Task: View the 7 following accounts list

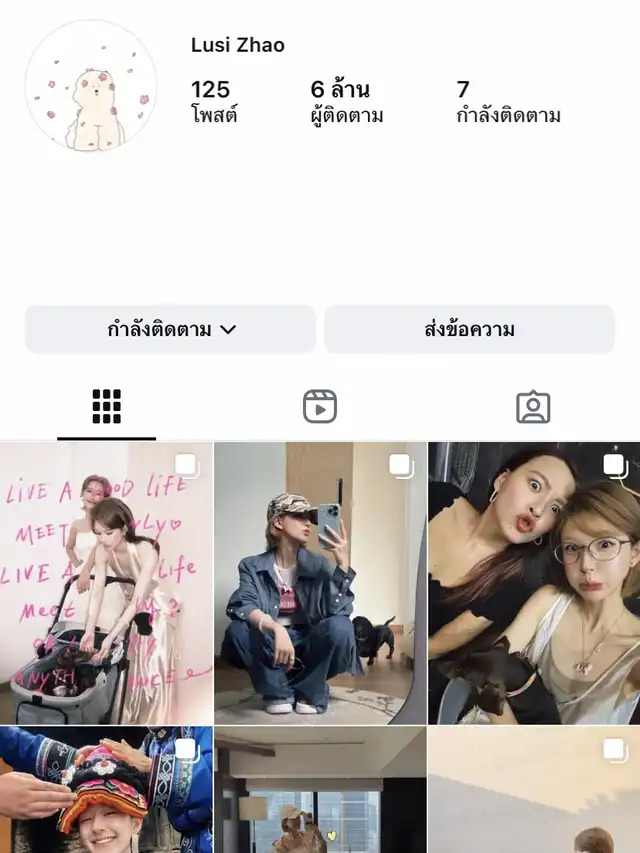Action: 507,102
